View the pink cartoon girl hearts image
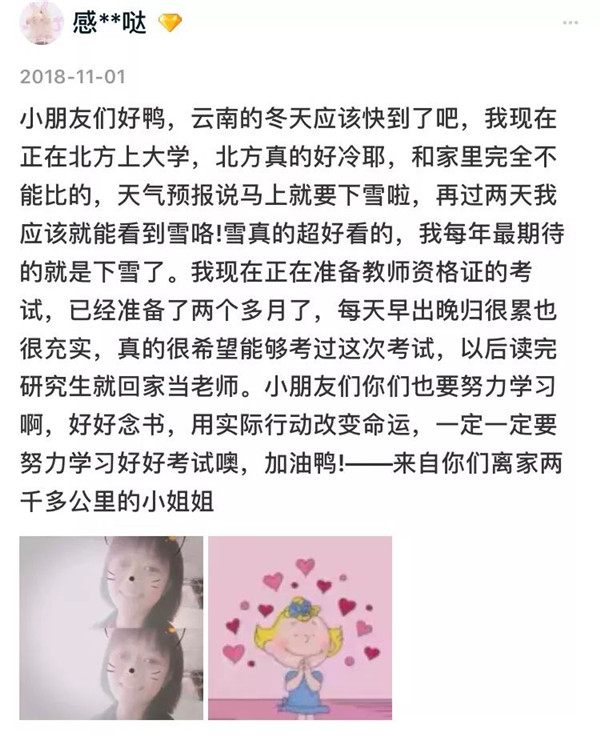This screenshot has width=600, height=736. pyautogui.click(x=300, y=626)
